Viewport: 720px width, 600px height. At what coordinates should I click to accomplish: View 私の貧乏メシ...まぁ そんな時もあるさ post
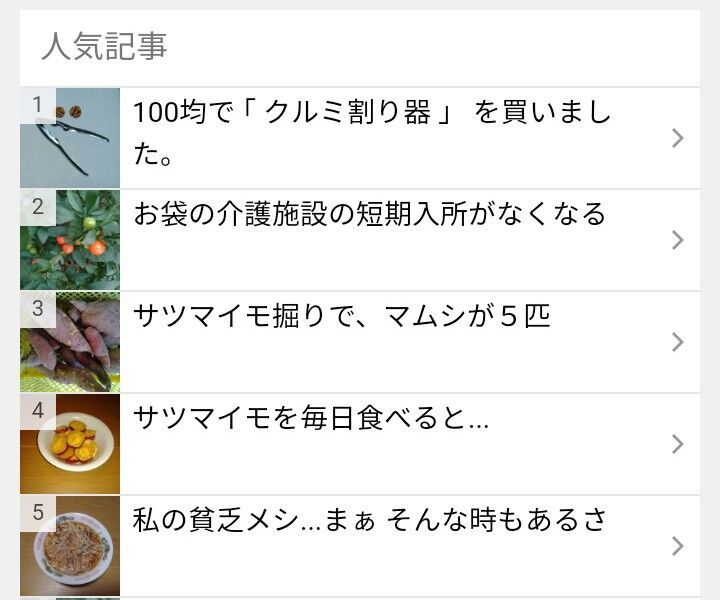click(370, 522)
